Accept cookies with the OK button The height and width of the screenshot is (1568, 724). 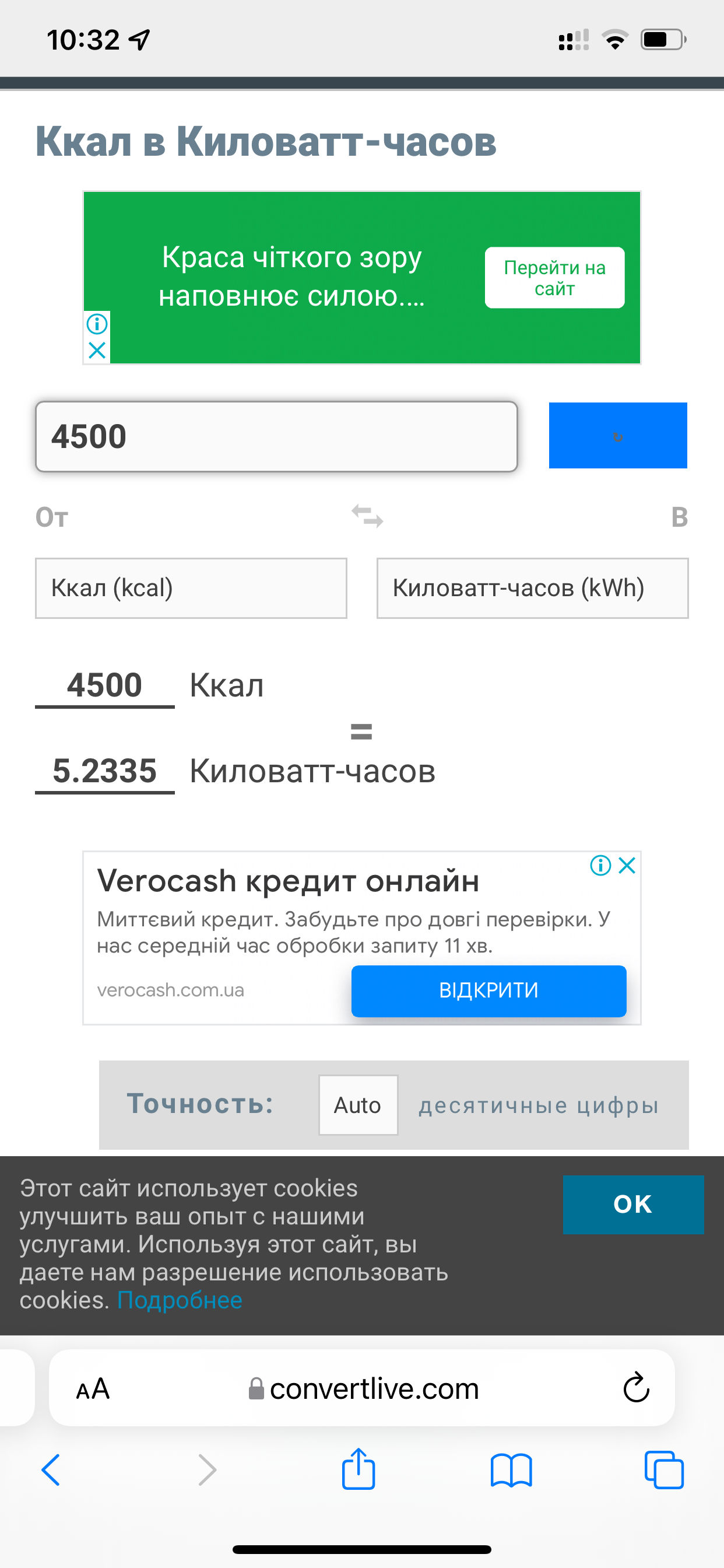click(x=632, y=1205)
